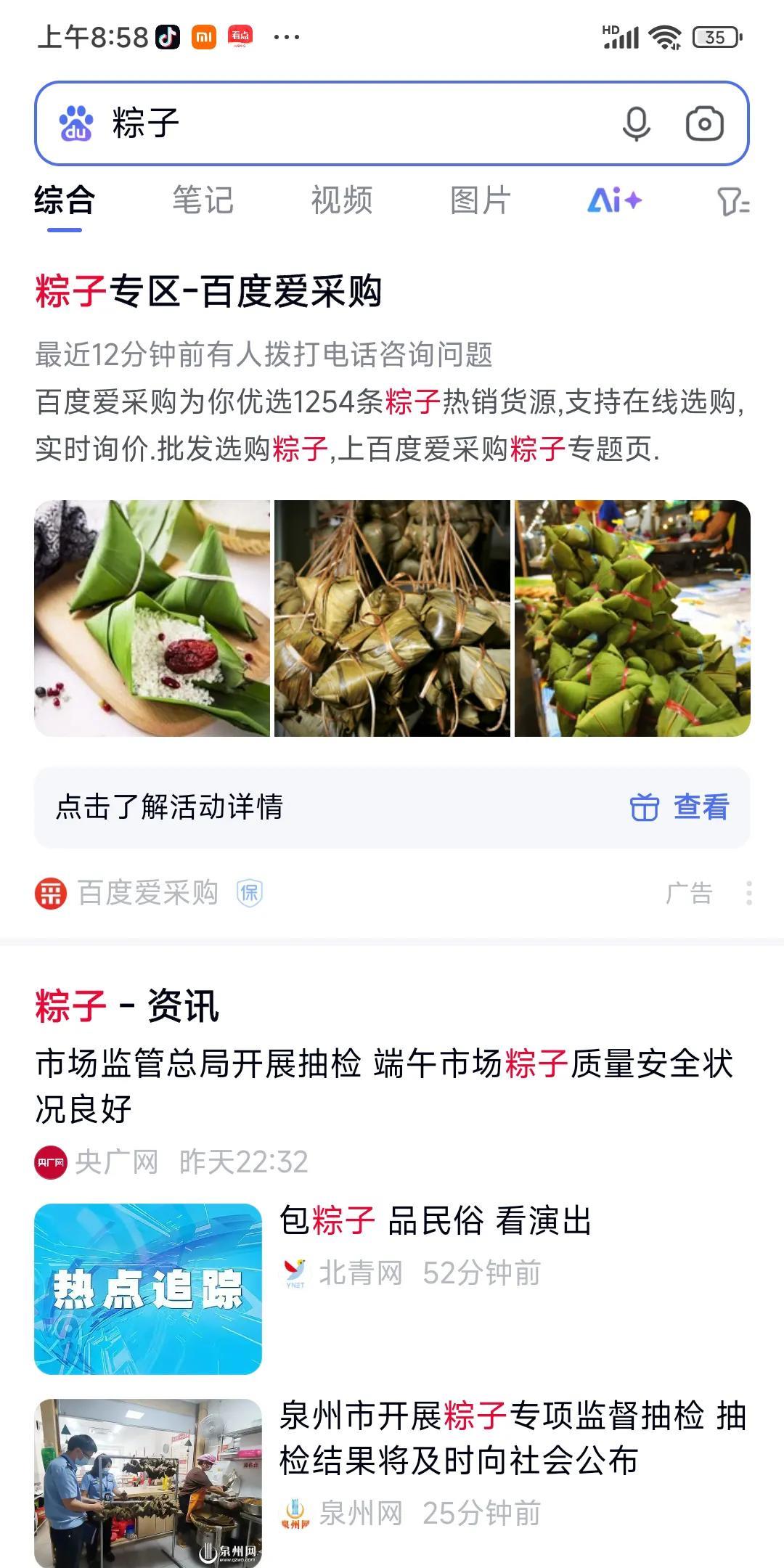Open the photo of hanging string-tied zongzi
Viewport: 784px width, 1568px height.
pyautogui.click(x=392, y=618)
